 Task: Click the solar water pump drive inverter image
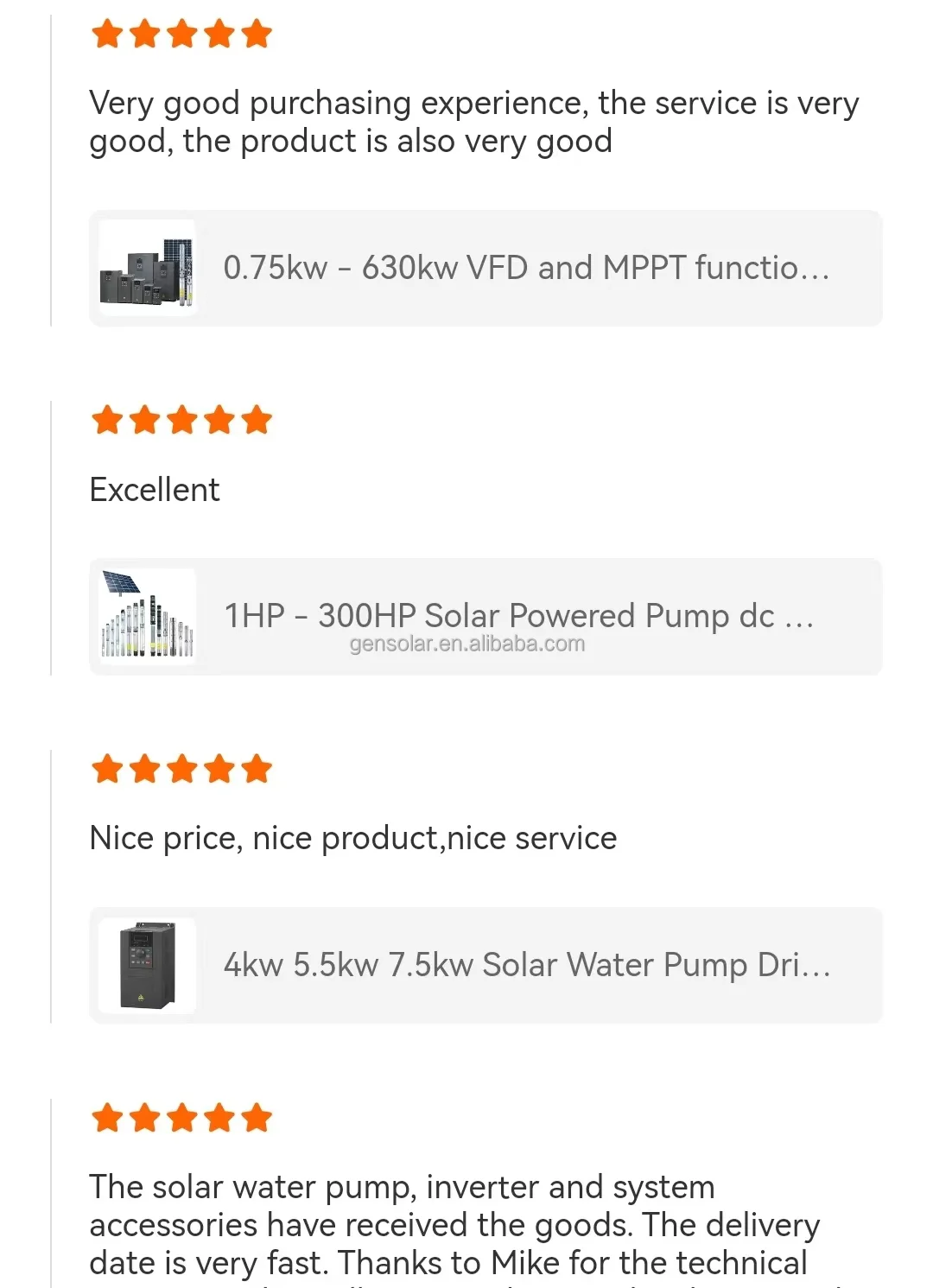147,965
